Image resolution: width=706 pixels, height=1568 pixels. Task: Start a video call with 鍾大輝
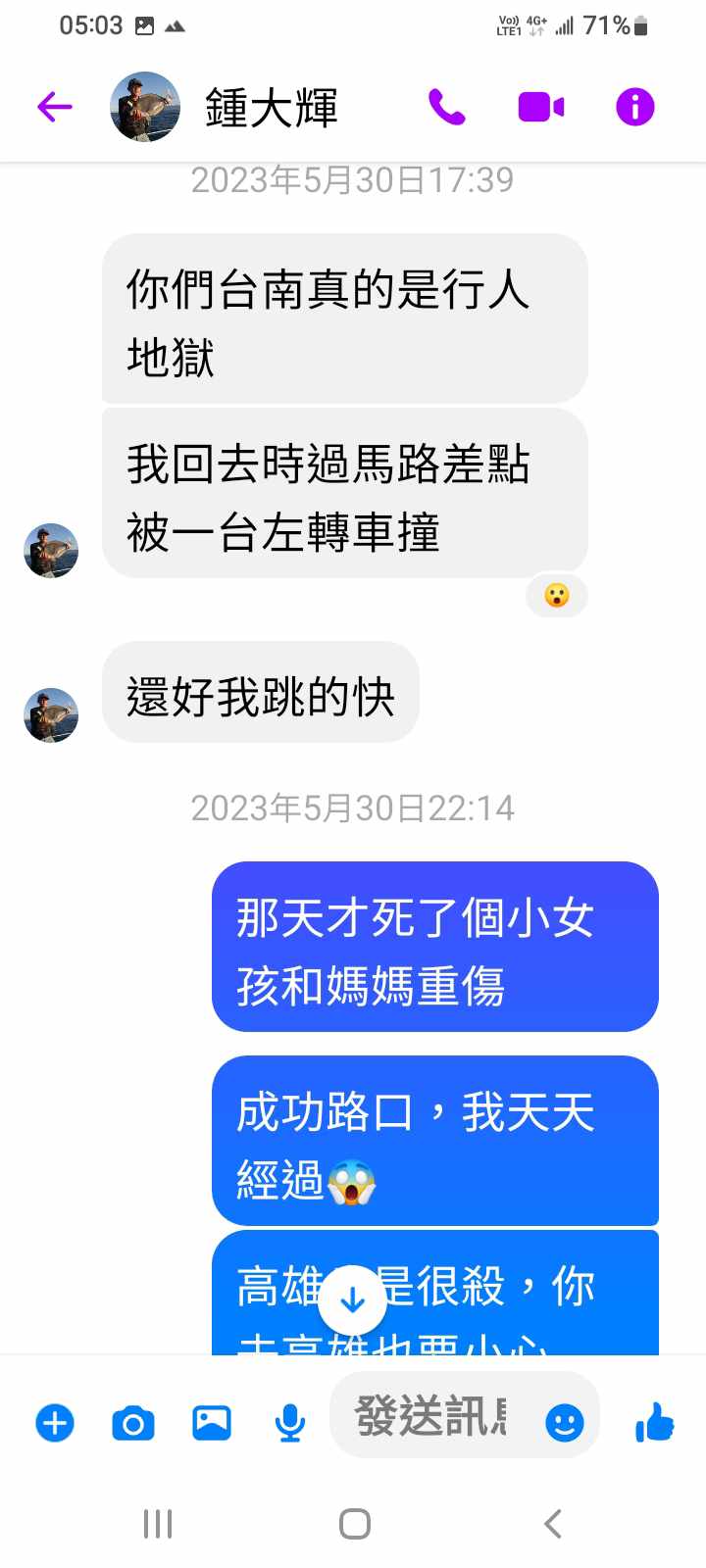540,106
